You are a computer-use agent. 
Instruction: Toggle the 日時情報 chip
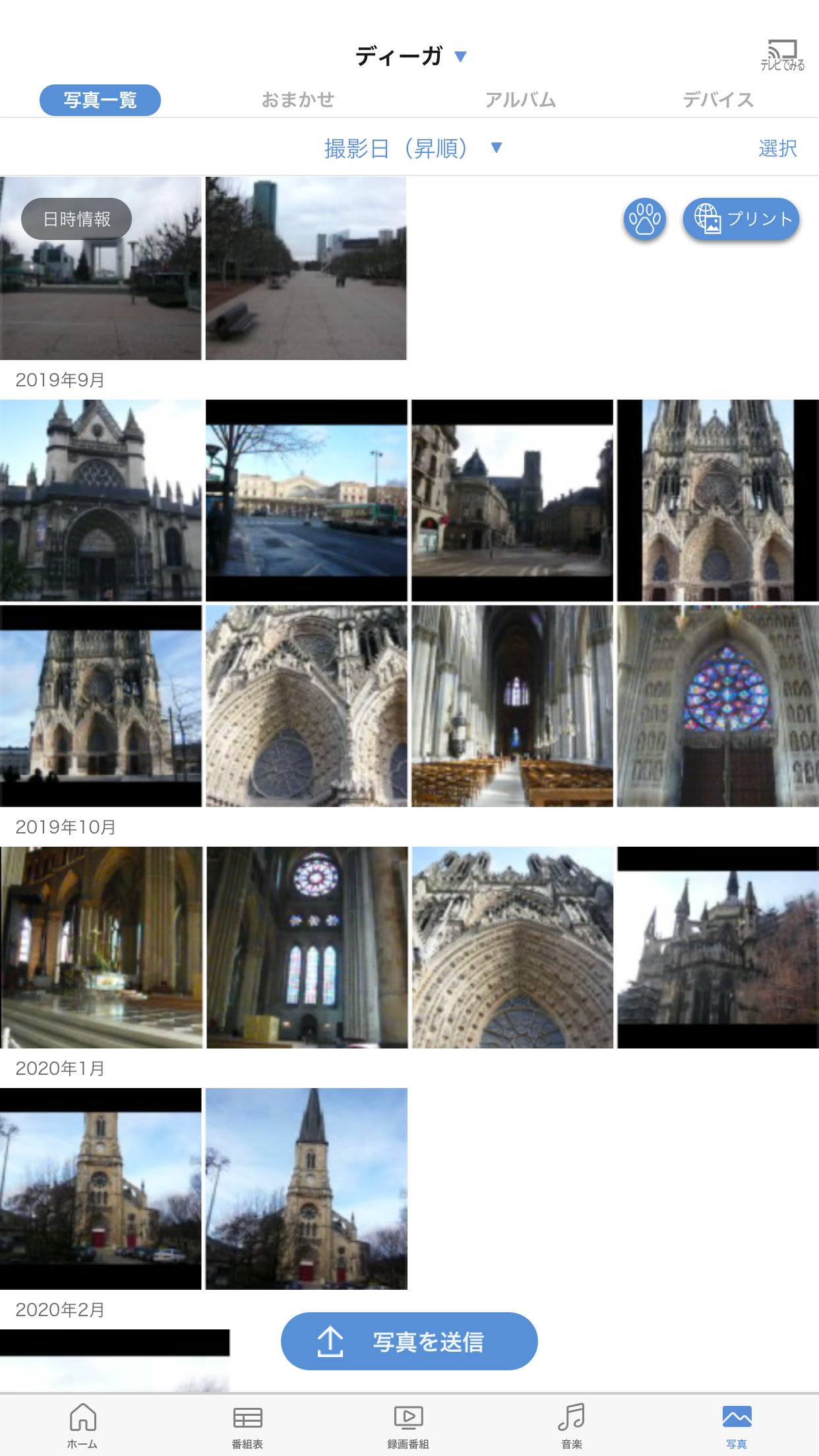click(x=76, y=219)
